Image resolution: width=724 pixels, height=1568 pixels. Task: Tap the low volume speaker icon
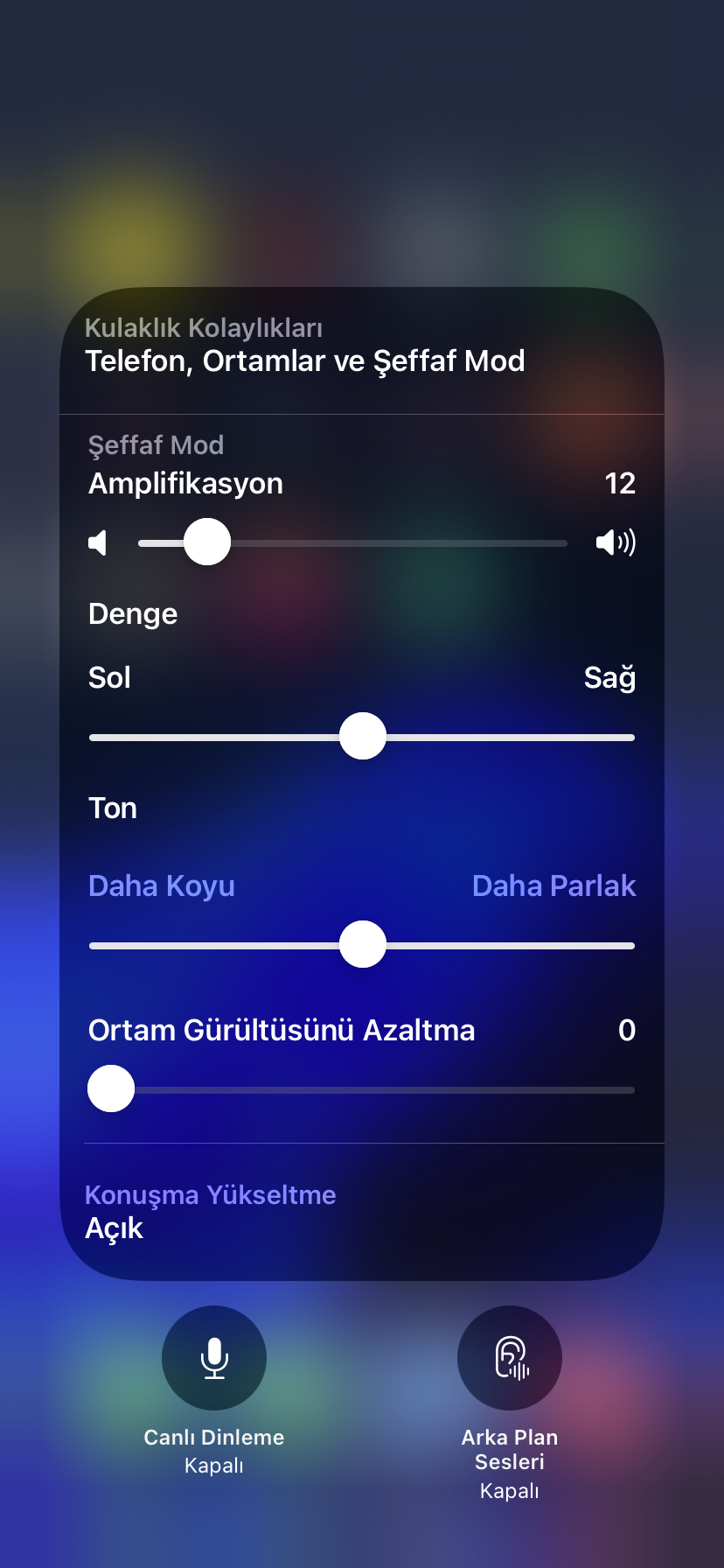click(98, 542)
